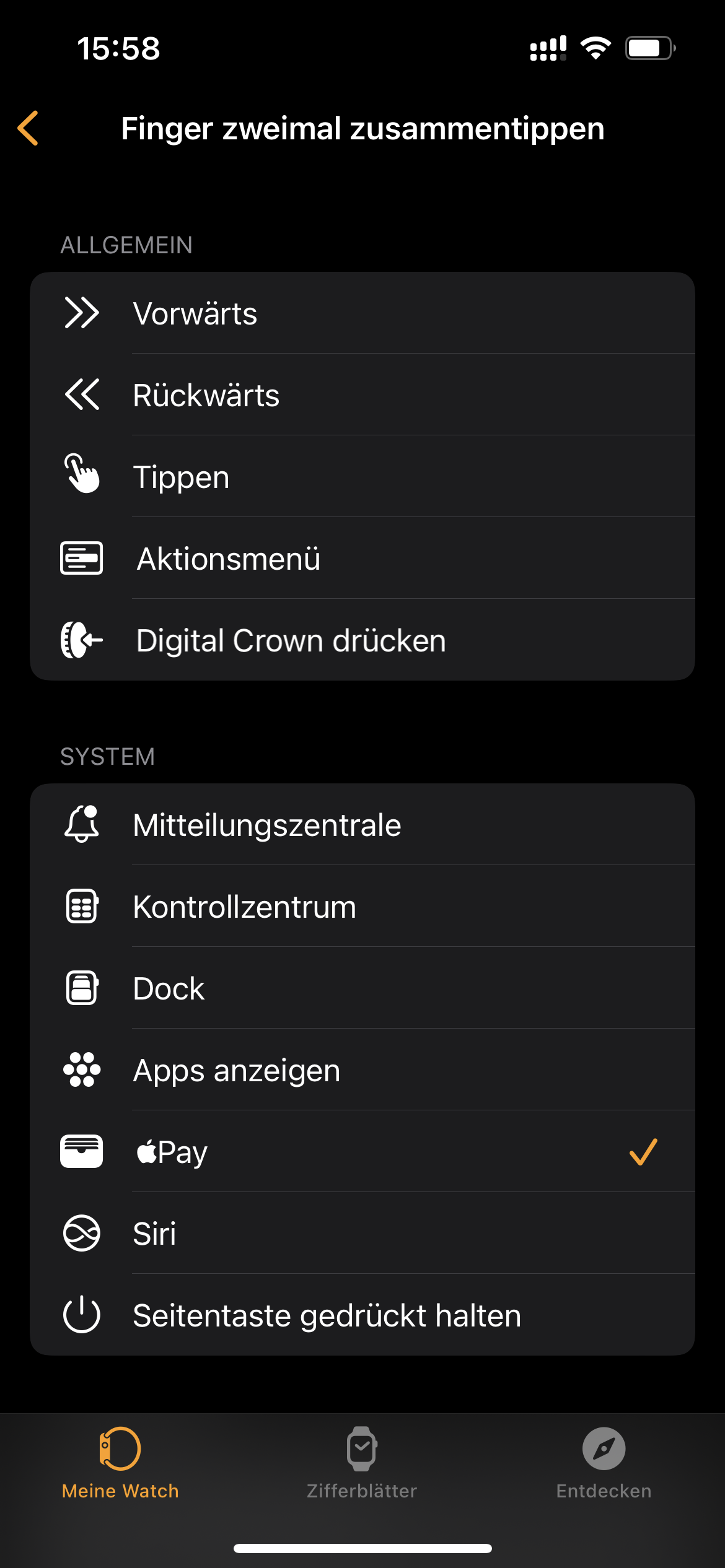Switch to the Zifferblätter tab
The height and width of the screenshot is (1568, 725).
[362, 1463]
